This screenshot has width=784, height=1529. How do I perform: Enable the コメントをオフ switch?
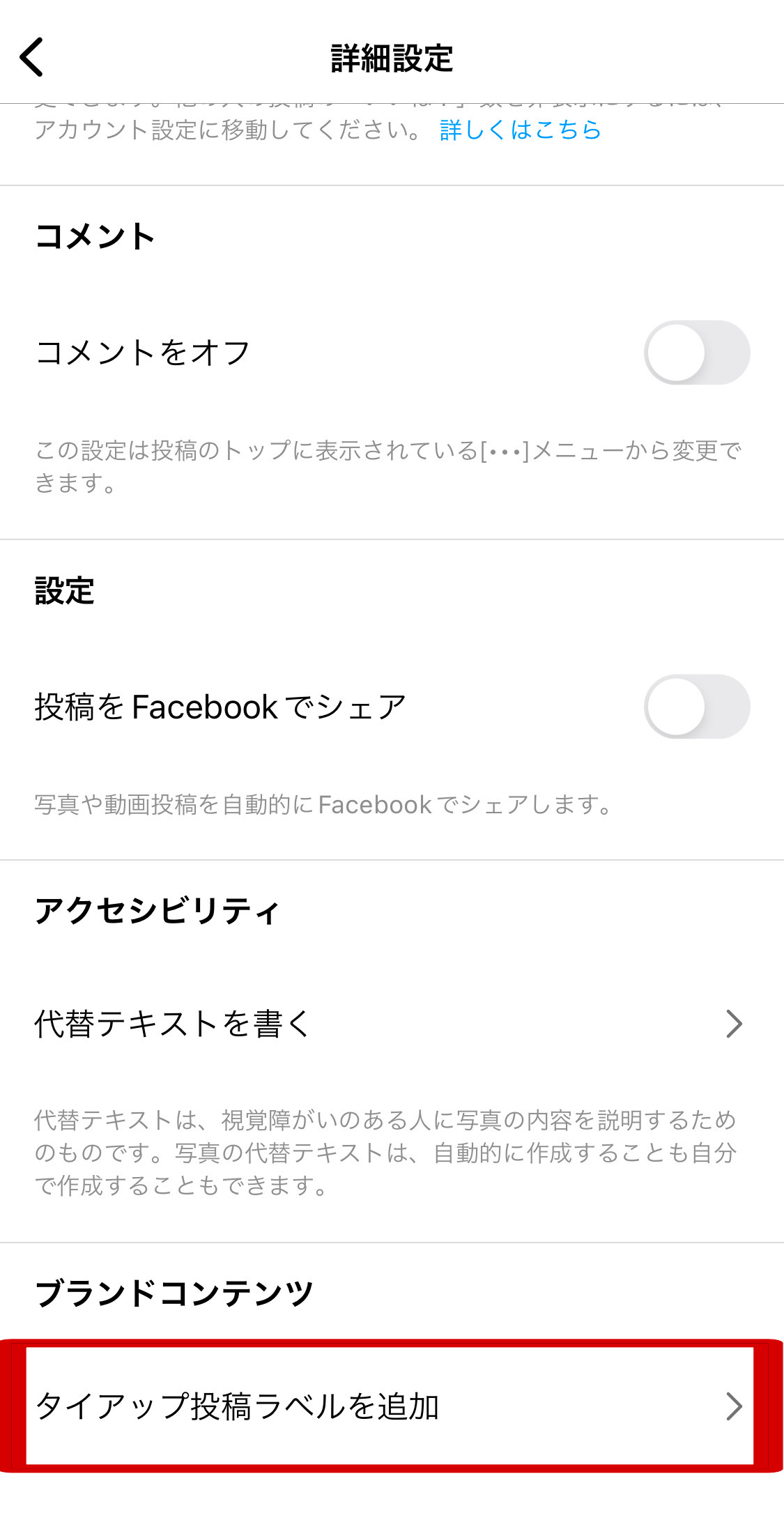pos(696,353)
